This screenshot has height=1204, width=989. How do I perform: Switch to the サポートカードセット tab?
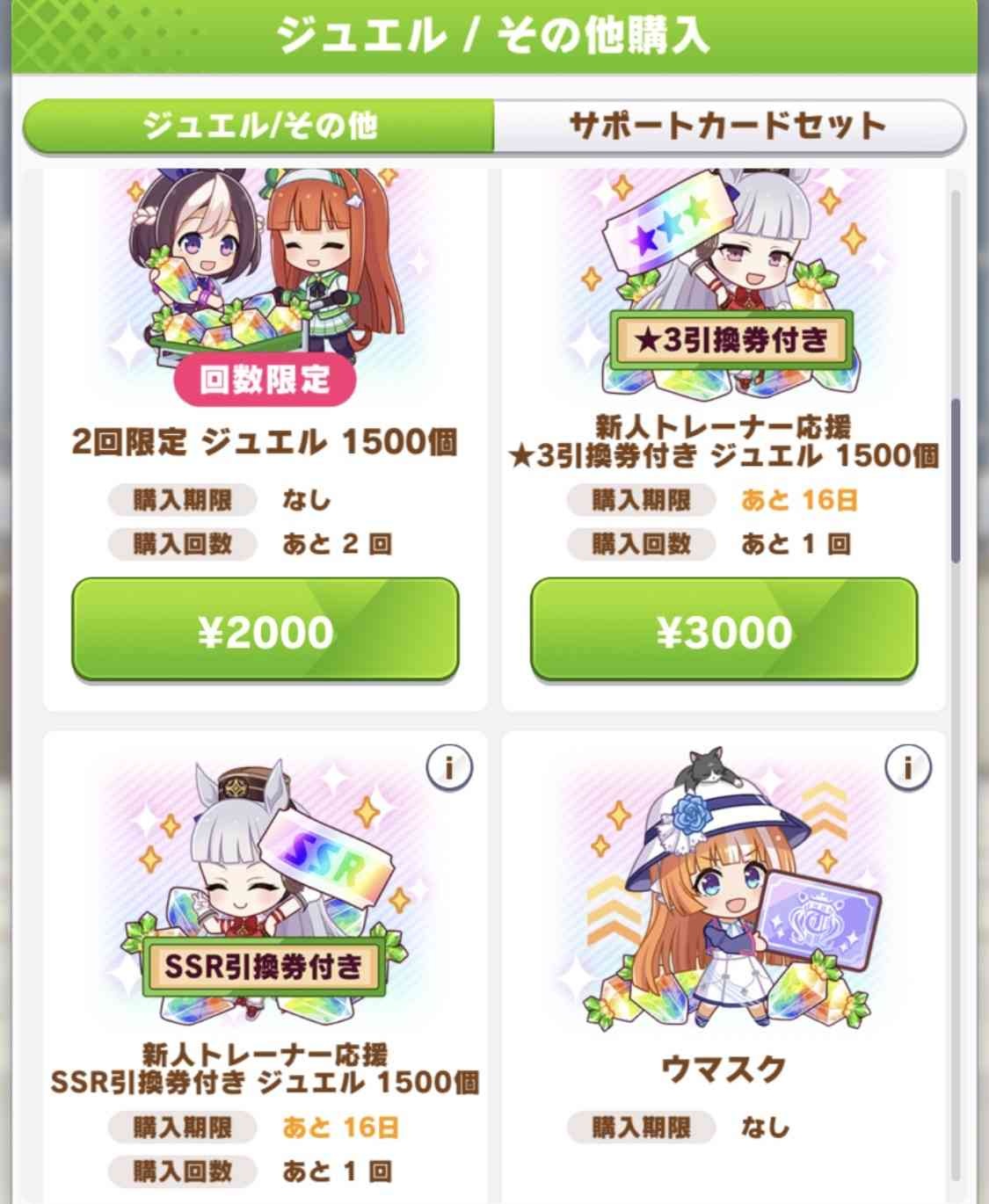click(728, 126)
